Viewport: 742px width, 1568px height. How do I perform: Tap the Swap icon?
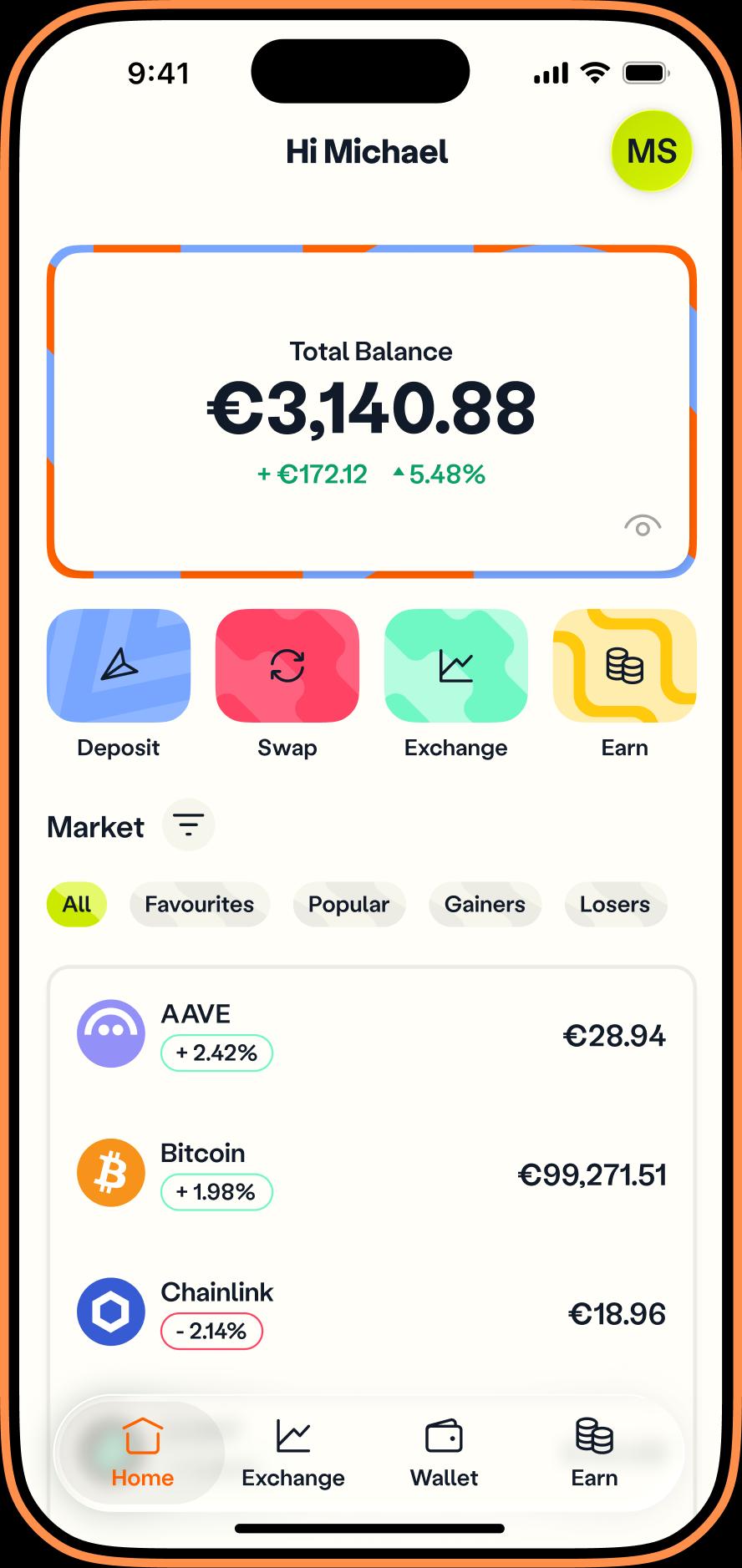pos(287,665)
